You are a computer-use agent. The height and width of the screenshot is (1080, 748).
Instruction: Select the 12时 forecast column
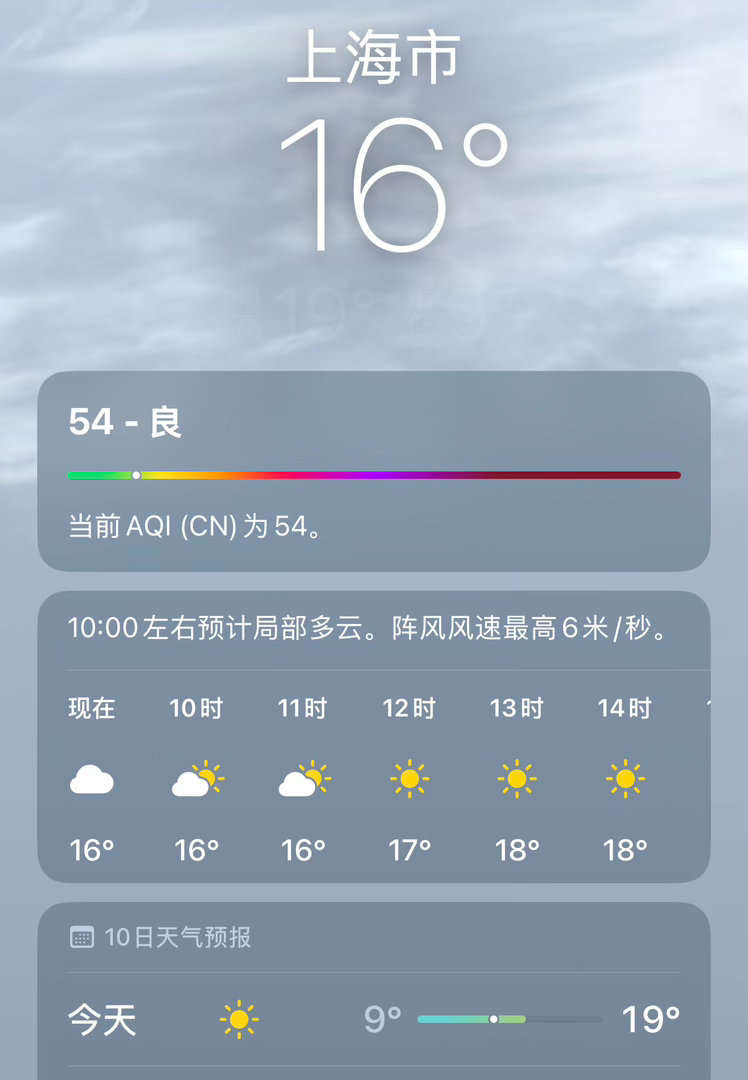click(410, 781)
